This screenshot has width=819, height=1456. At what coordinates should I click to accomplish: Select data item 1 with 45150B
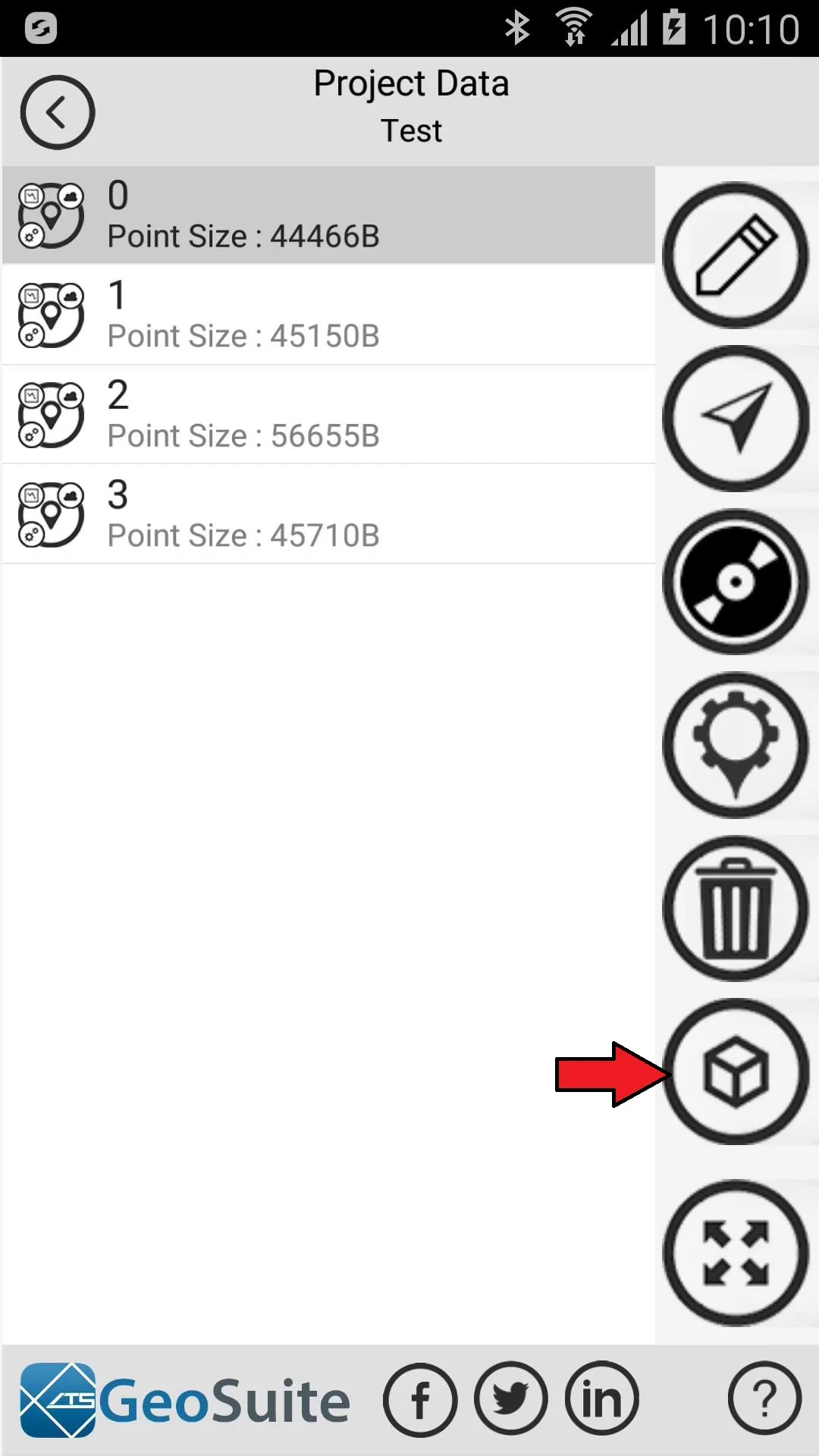pyautogui.click(x=328, y=315)
